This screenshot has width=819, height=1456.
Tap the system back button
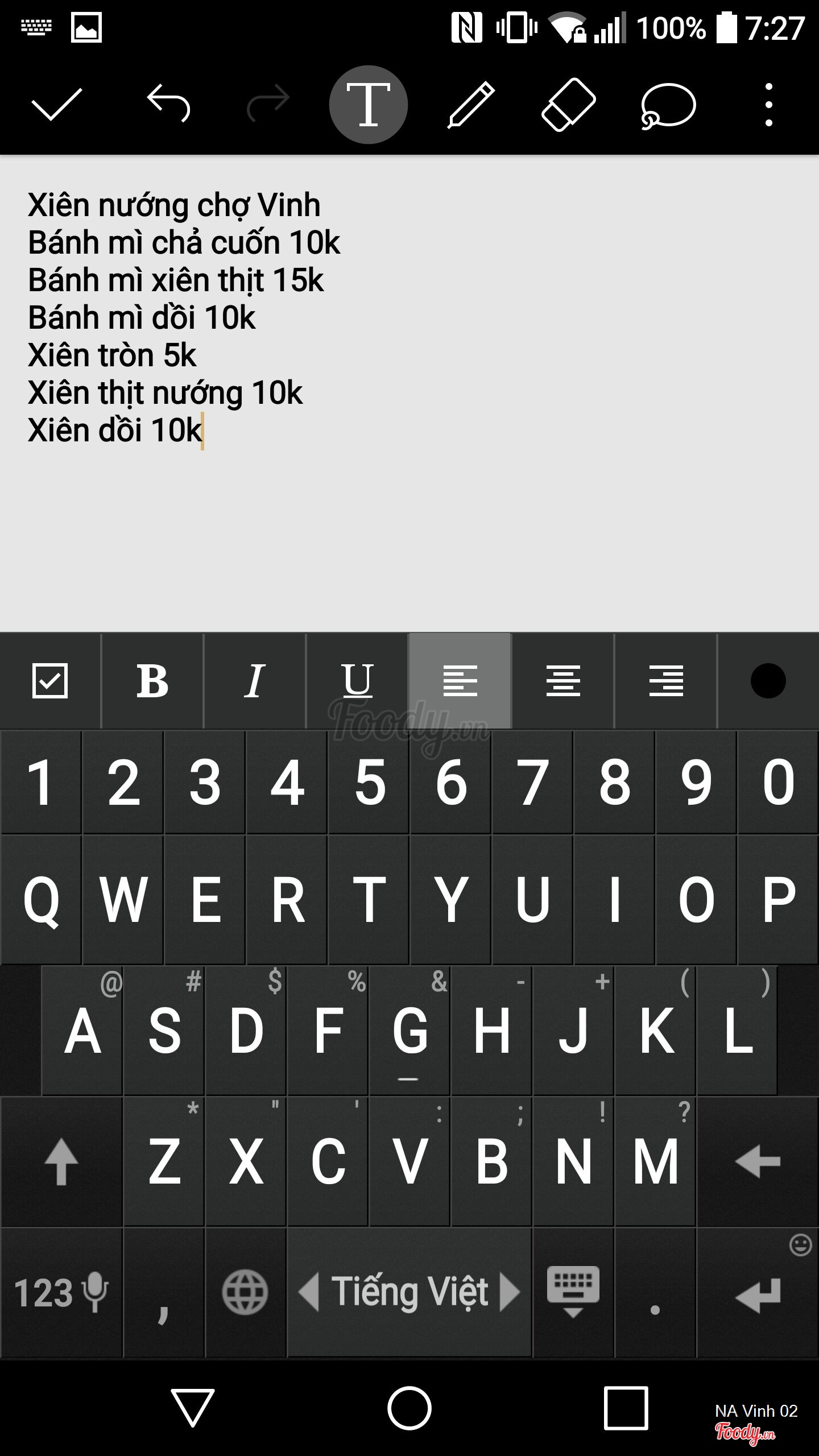[x=193, y=1407]
